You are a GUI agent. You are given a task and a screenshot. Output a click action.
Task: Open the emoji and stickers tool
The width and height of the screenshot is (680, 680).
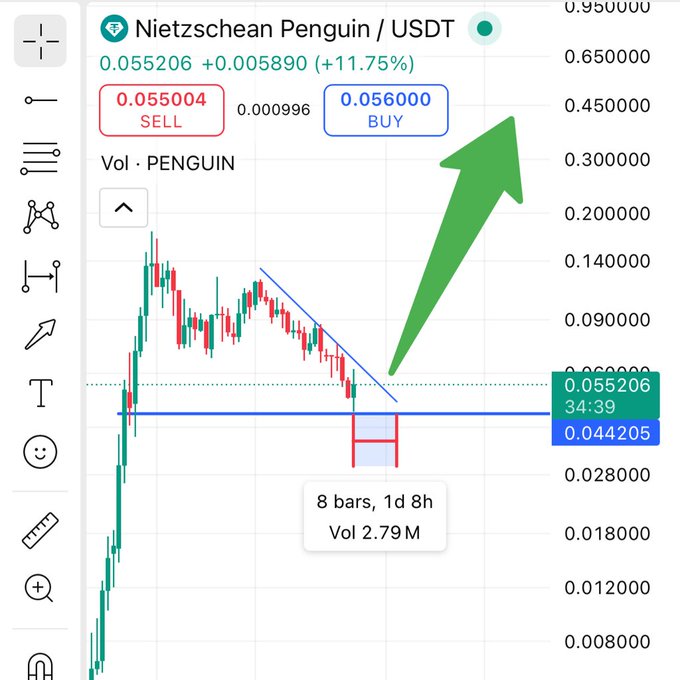pos(40,452)
